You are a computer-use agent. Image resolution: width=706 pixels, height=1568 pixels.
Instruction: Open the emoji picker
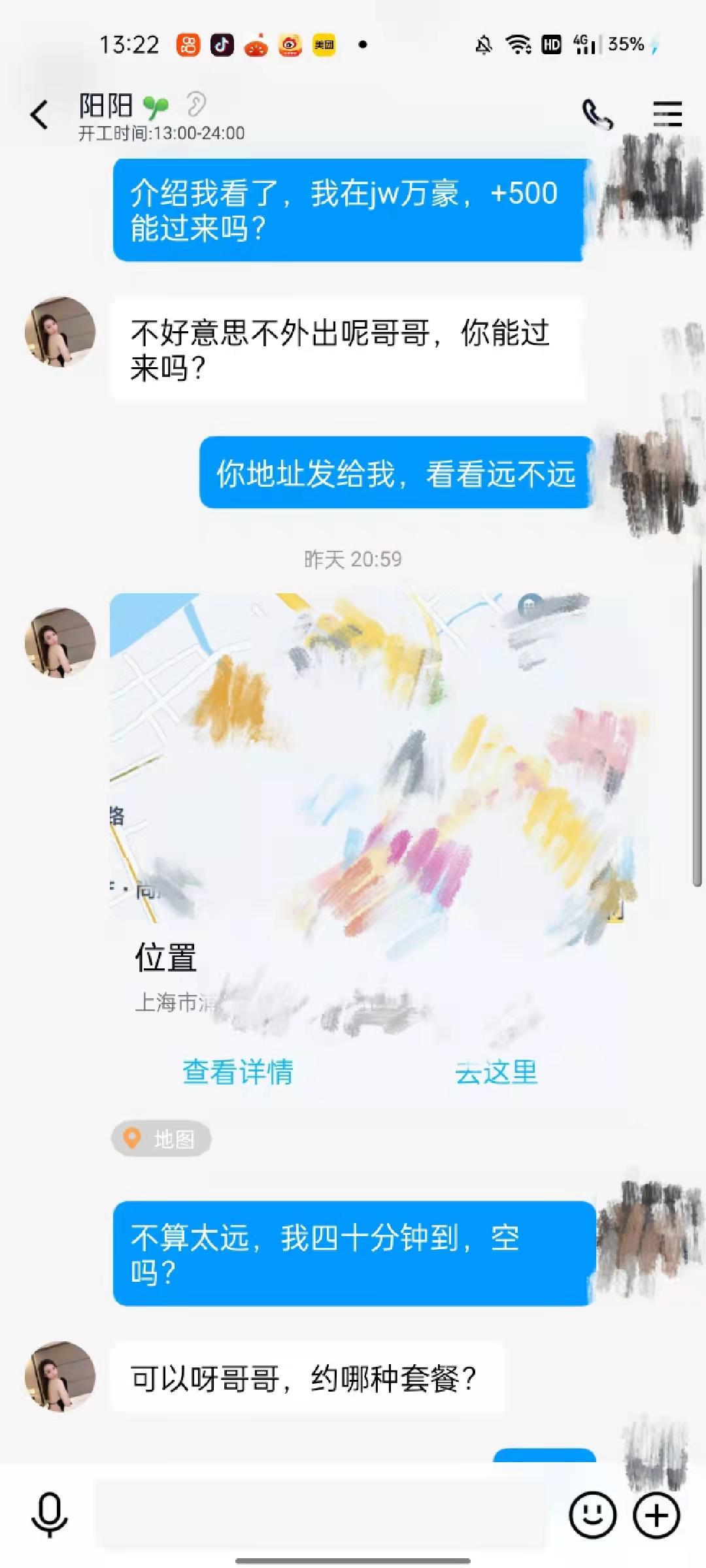pyautogui.click(x=592, y=1514)
